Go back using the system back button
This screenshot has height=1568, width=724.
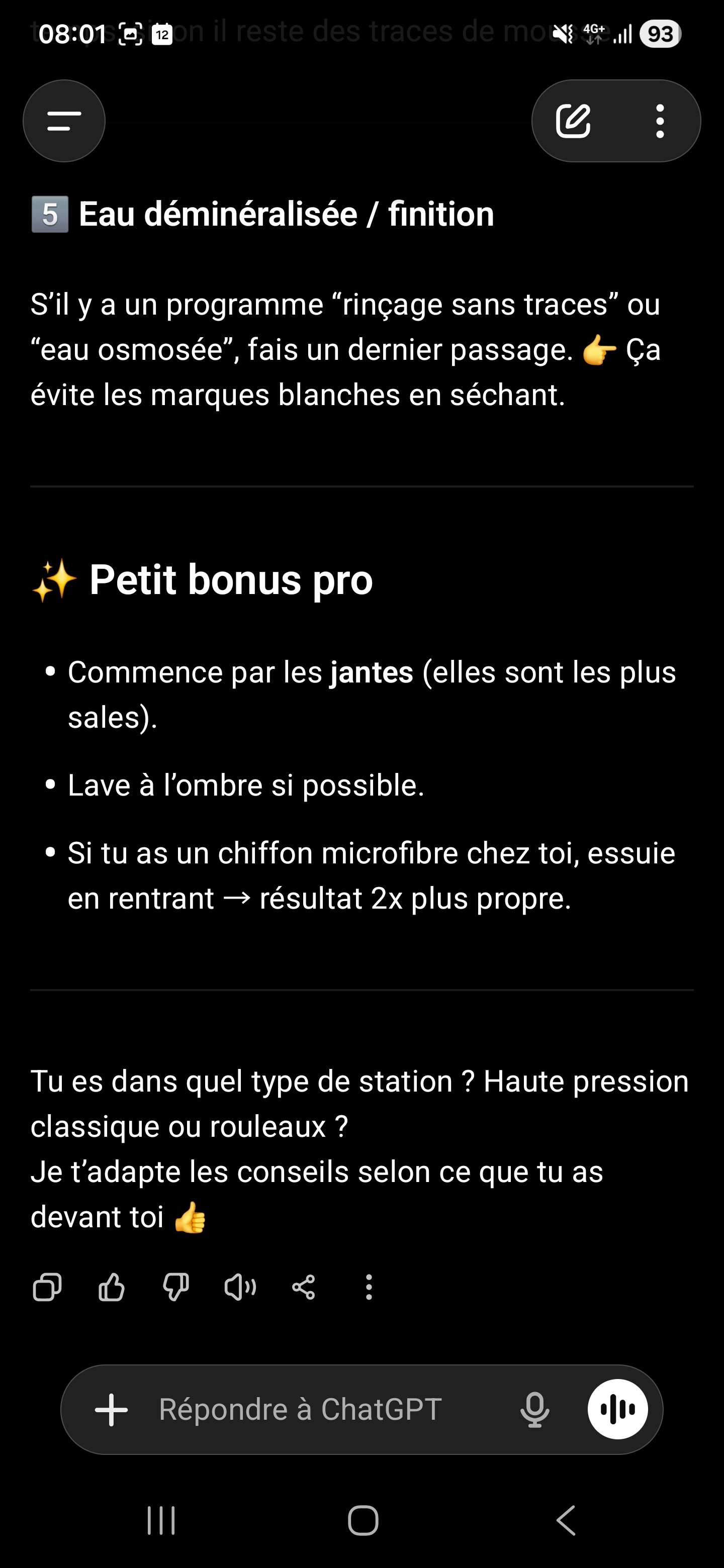(x=566, y=1521)
